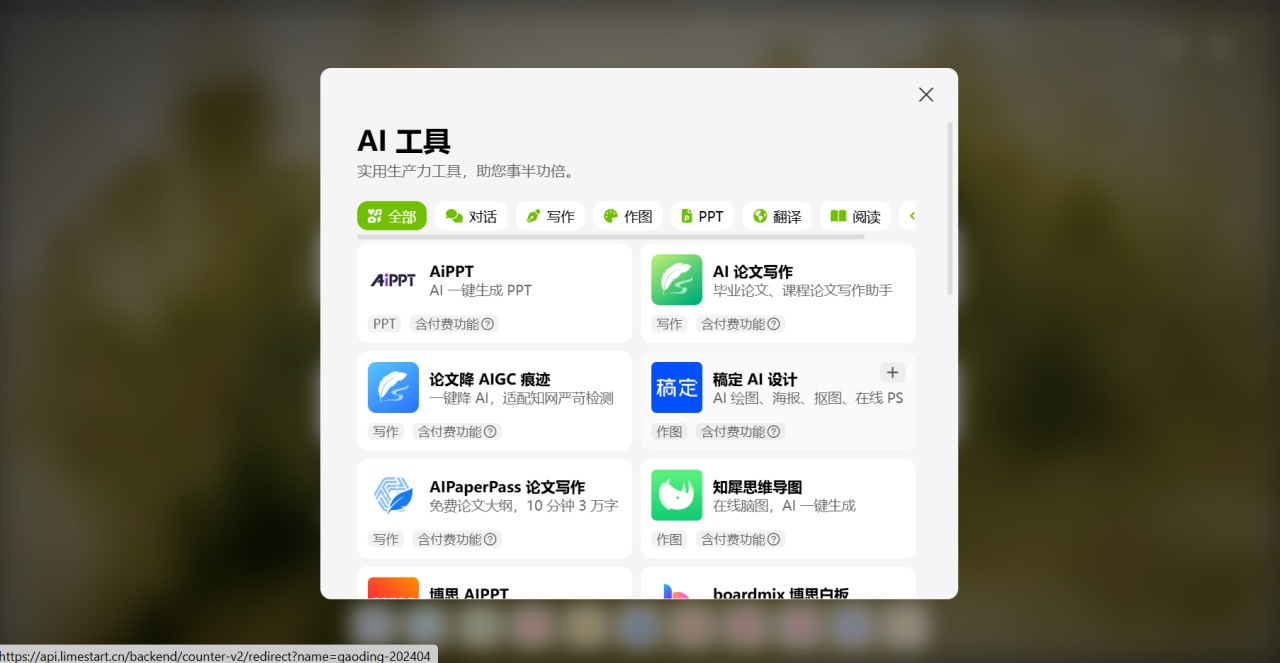Add 稿定 AI 设计 with plus button
The width and height of the screenshot is (1280, 663).
[893, 372]
